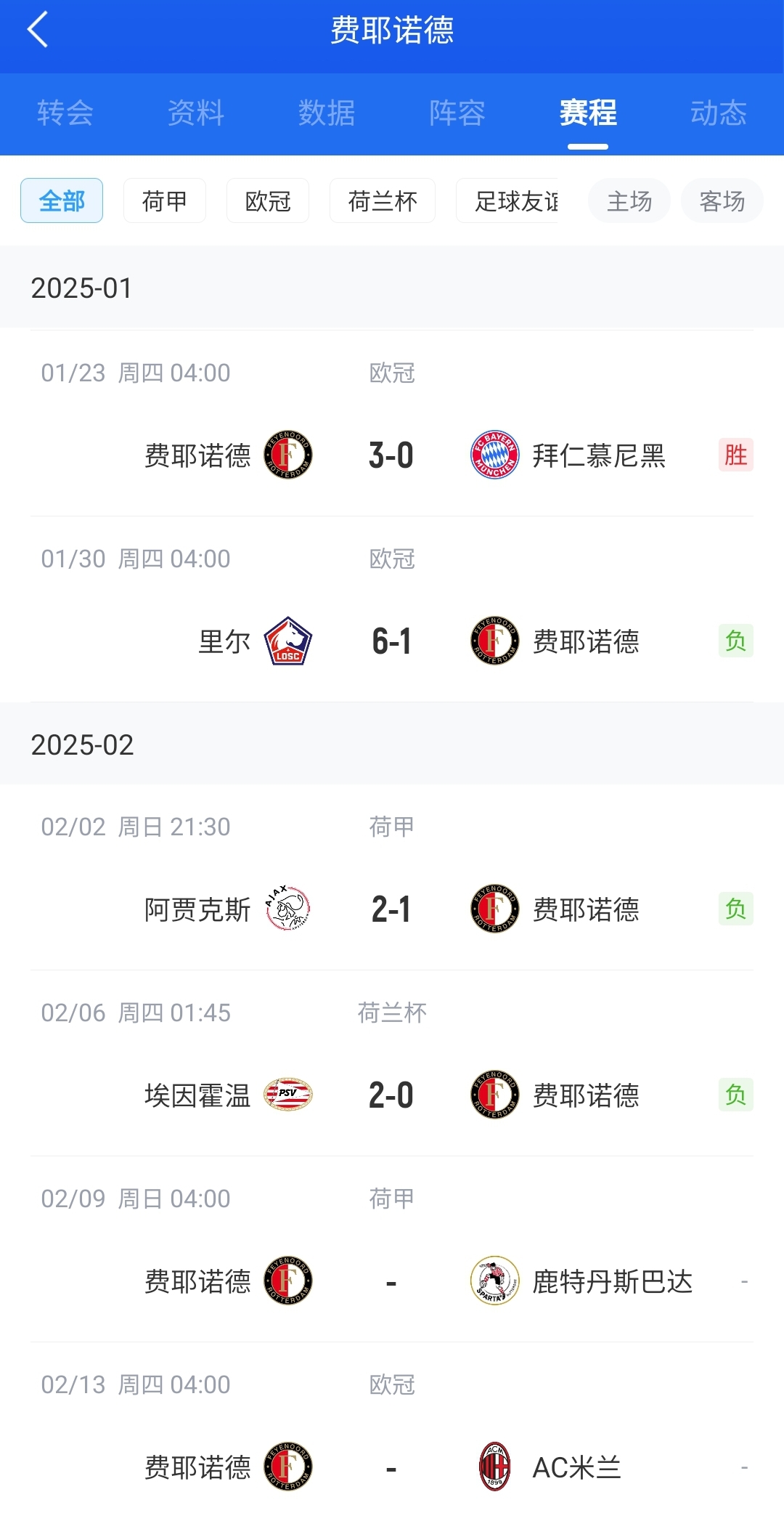Switch to the 数据 tab
Viewport: 784px width, 1513px height.
point(325,114)
